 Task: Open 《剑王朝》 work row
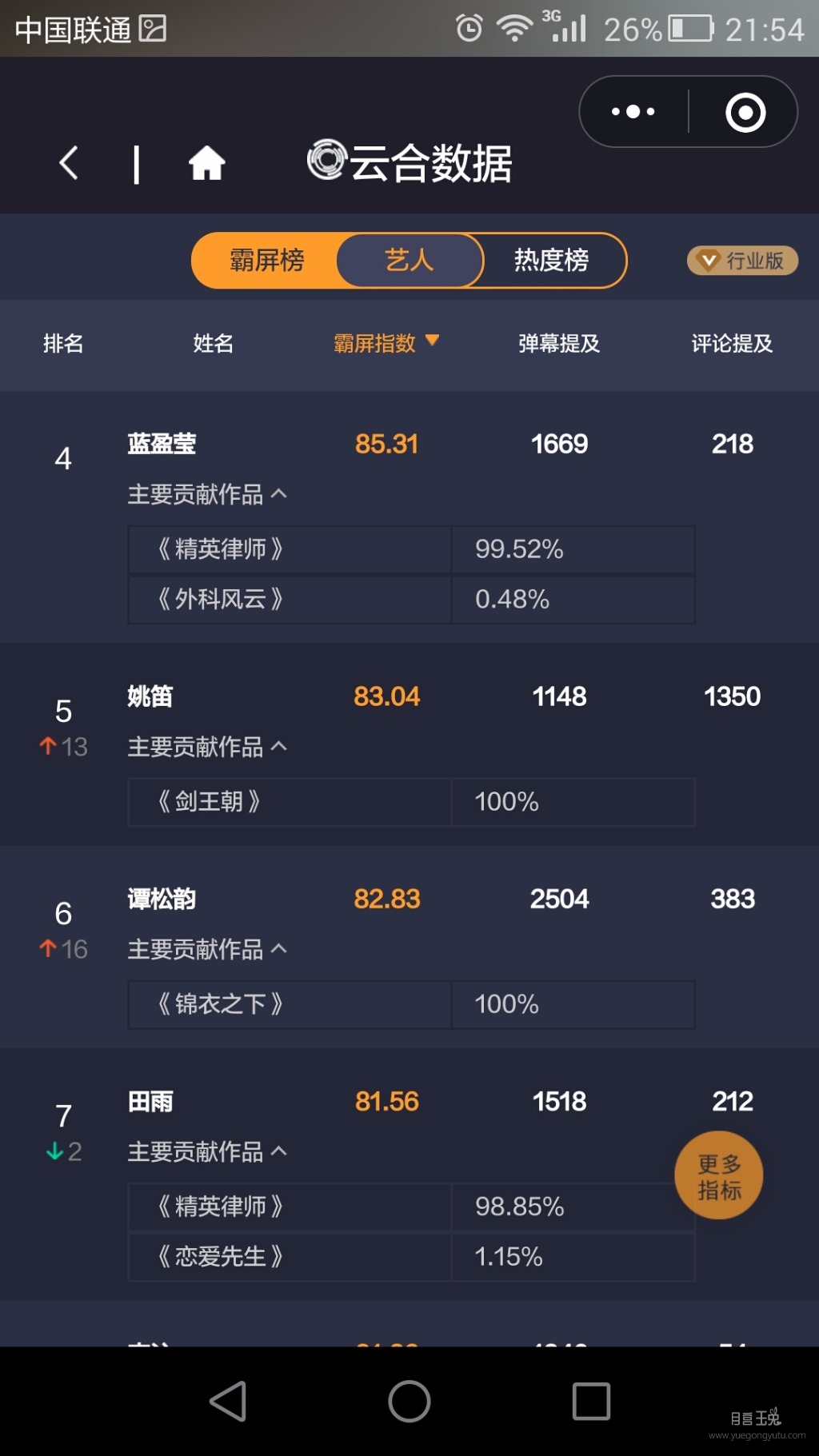click(x=411, y=802)
